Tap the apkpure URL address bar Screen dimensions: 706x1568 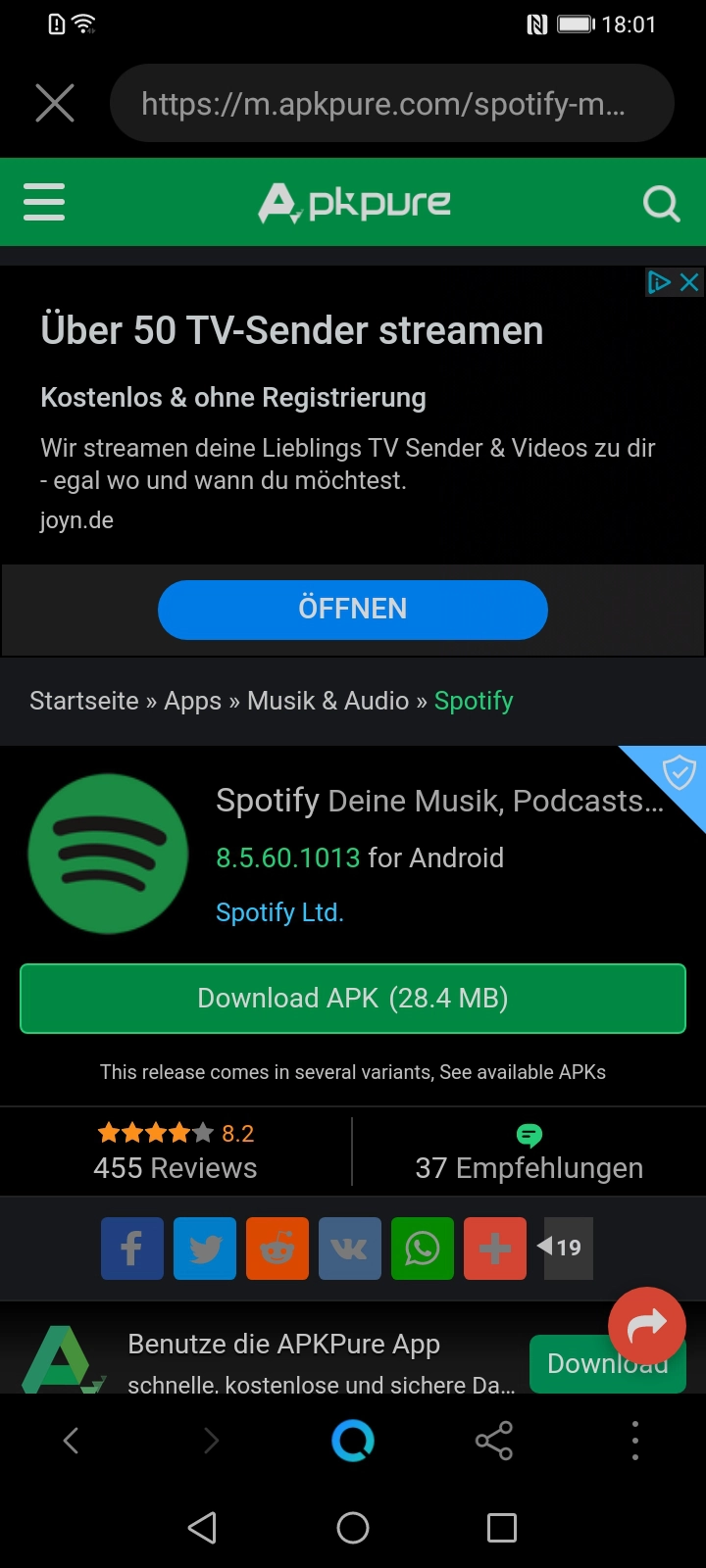[x=391, y=103]
